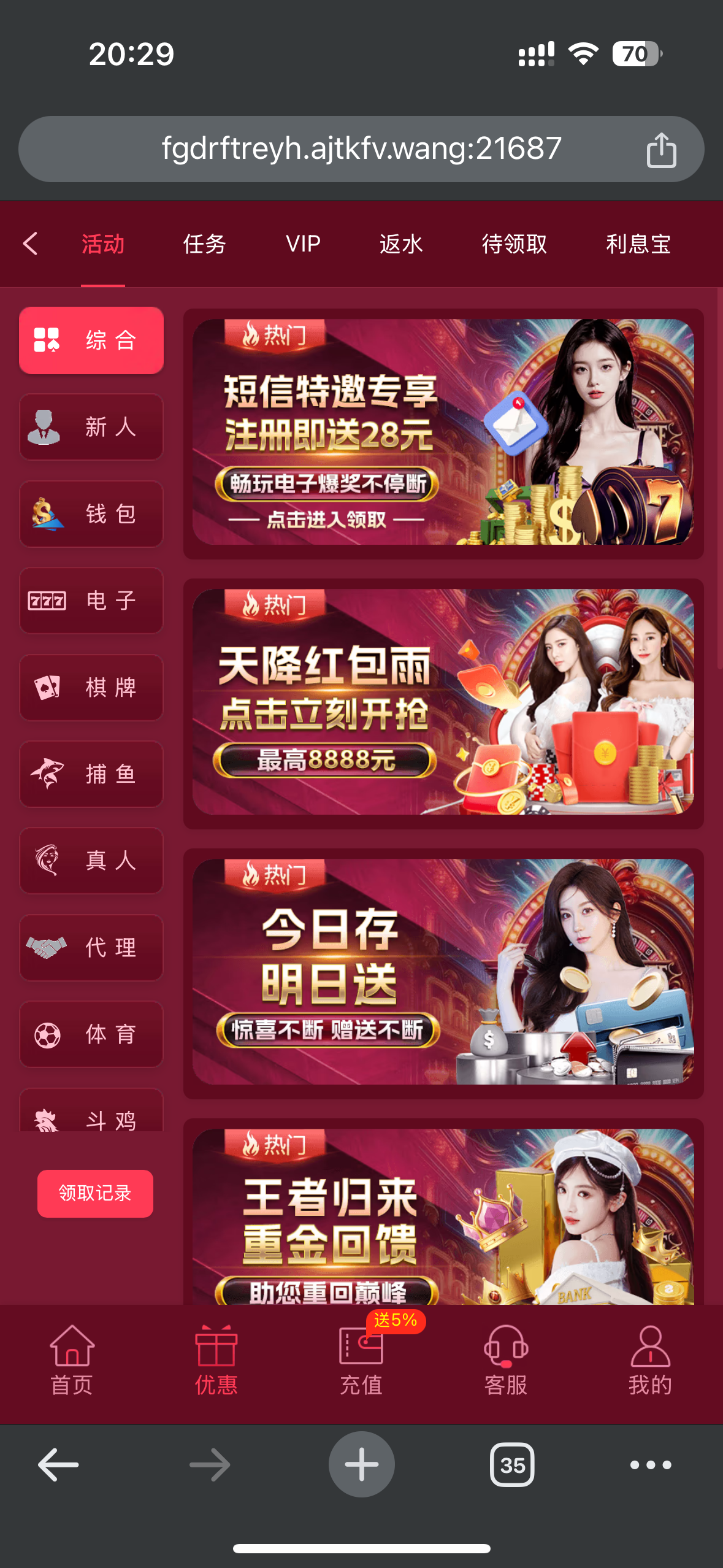Screen dimensions: 723x1568
Task: Open the 短信特邀专享 promotion banner
Action: tap(443, 432)
